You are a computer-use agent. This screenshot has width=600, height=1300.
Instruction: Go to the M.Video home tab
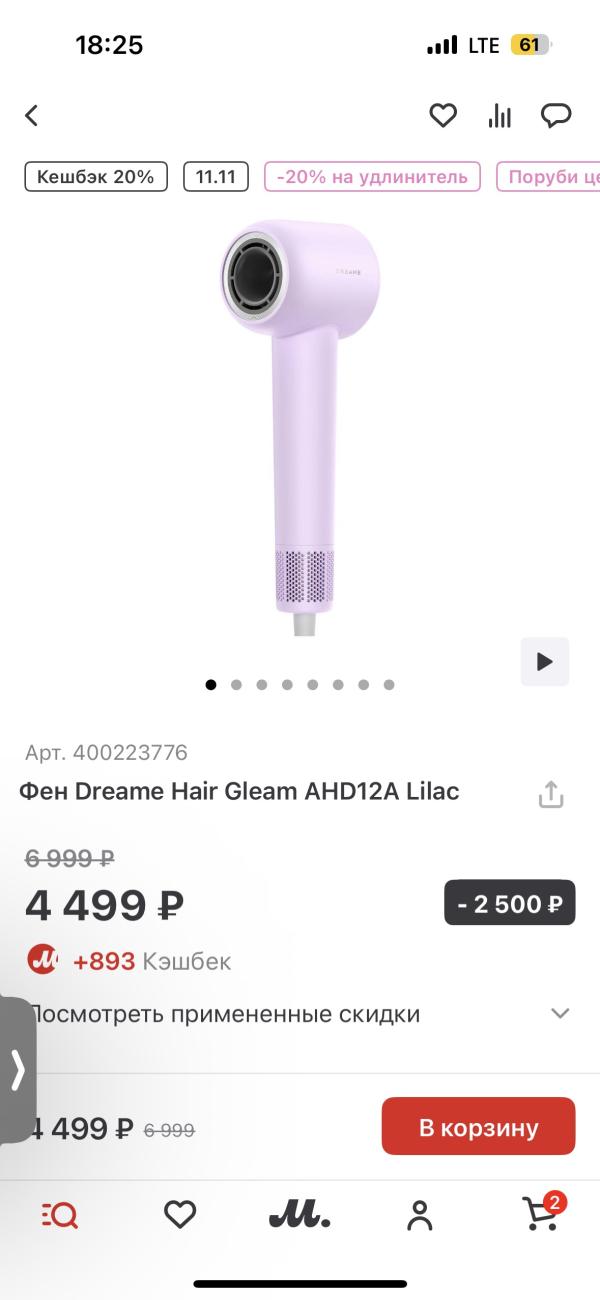(x=300, y=1216)
